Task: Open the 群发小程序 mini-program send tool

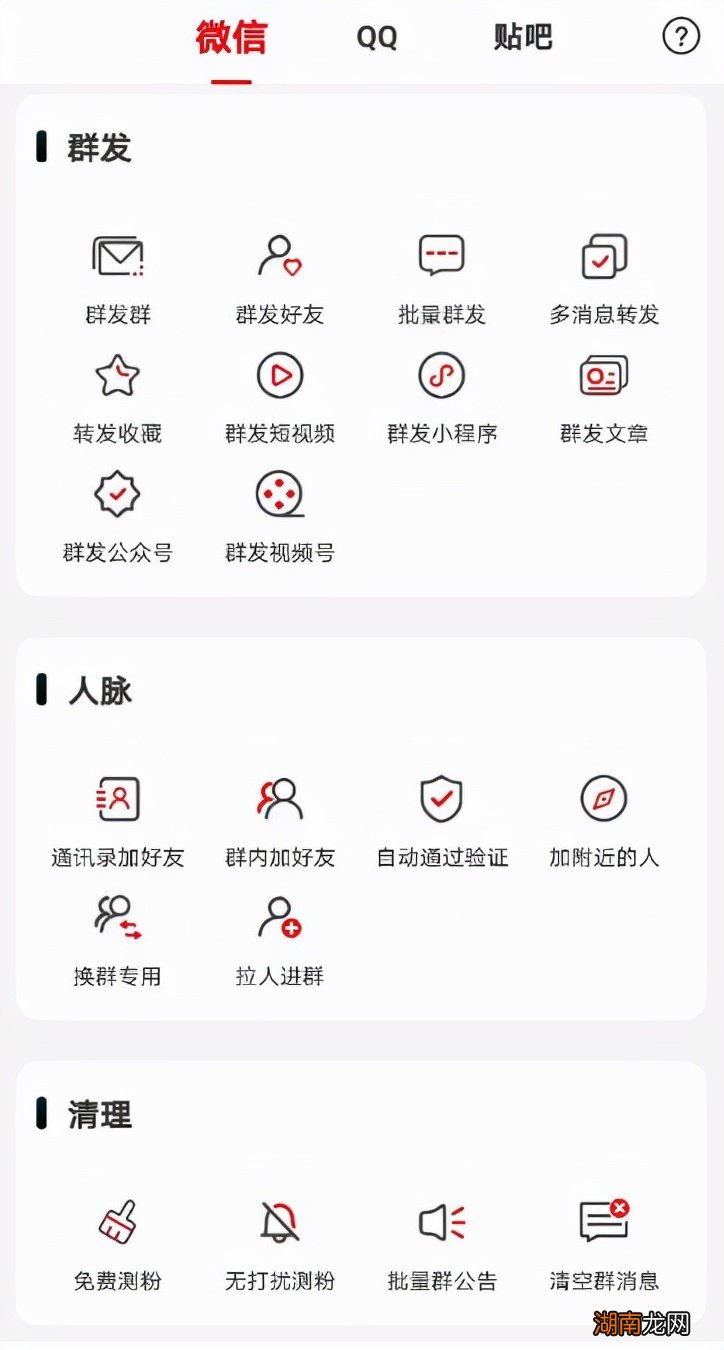Action: coord(442,375)
